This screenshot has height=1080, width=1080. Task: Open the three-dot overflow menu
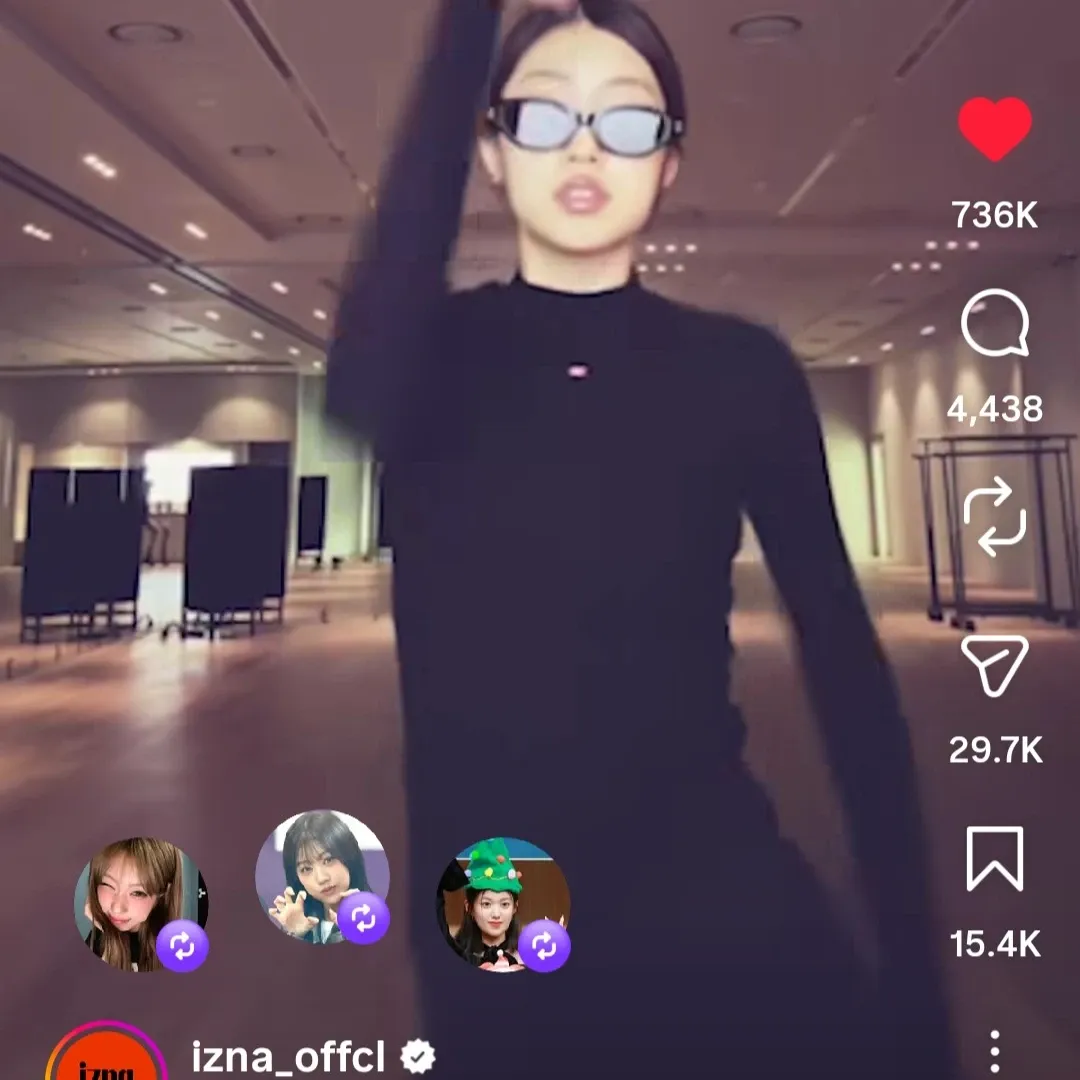coord(994,1052)
